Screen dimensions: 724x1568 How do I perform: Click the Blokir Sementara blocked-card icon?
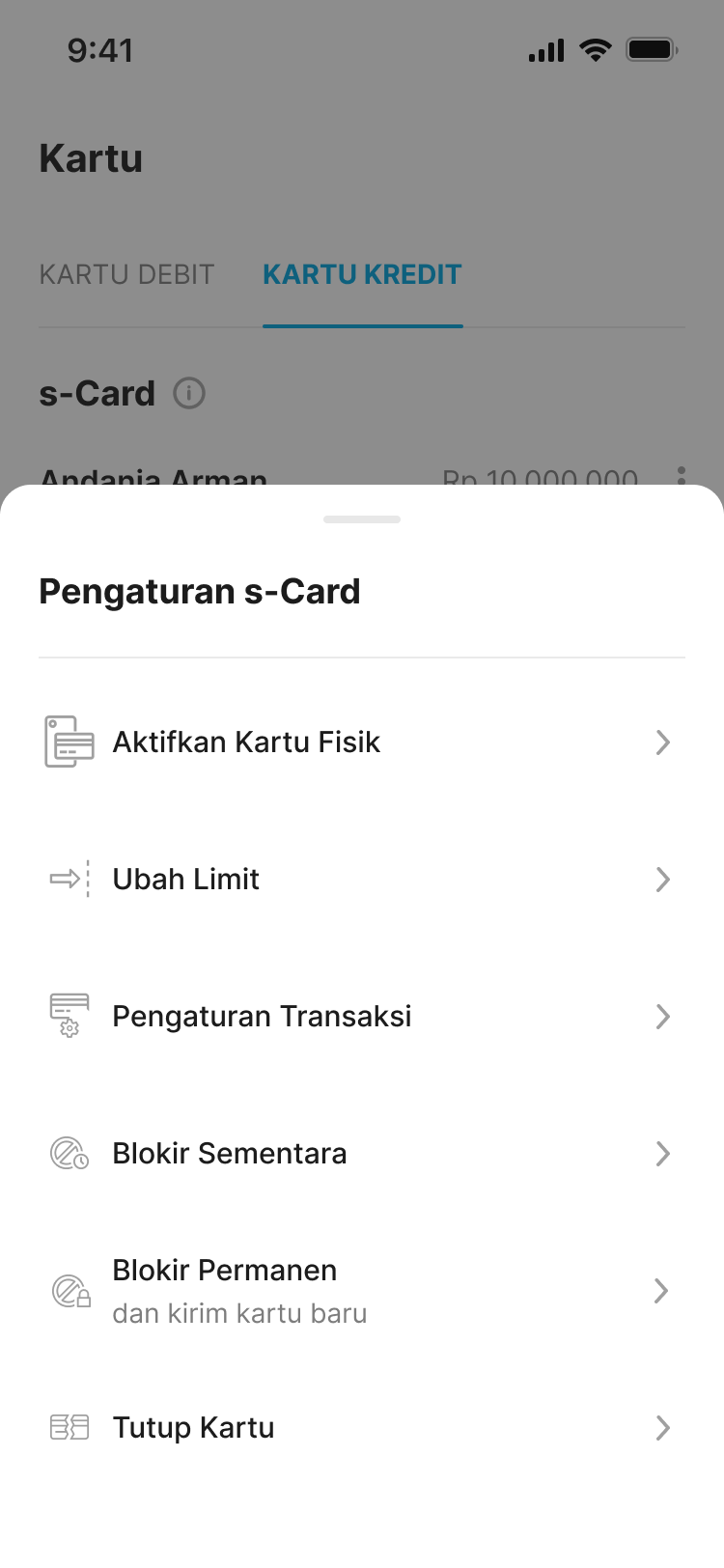(x=69, y=1153)
